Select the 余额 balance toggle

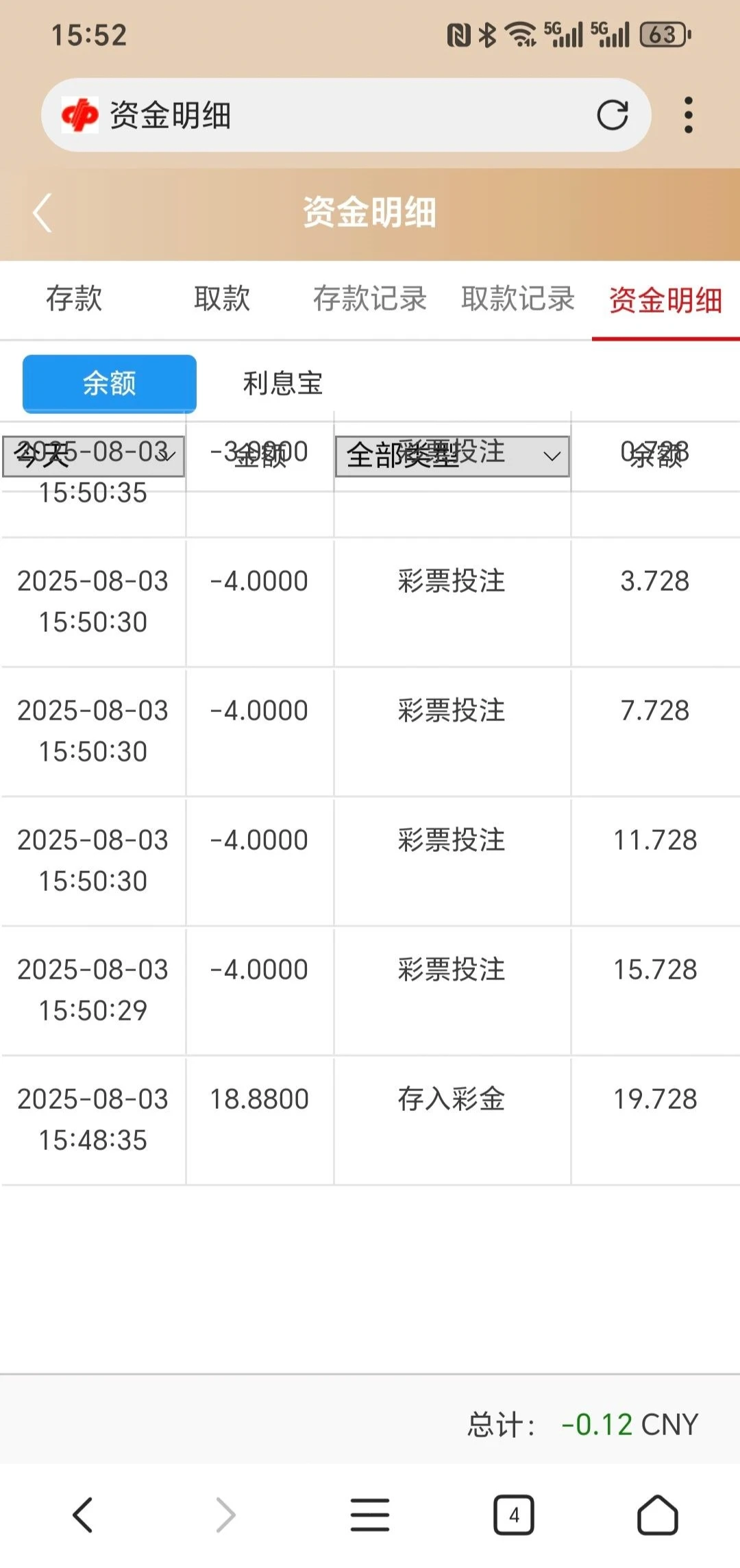[108, 382]
